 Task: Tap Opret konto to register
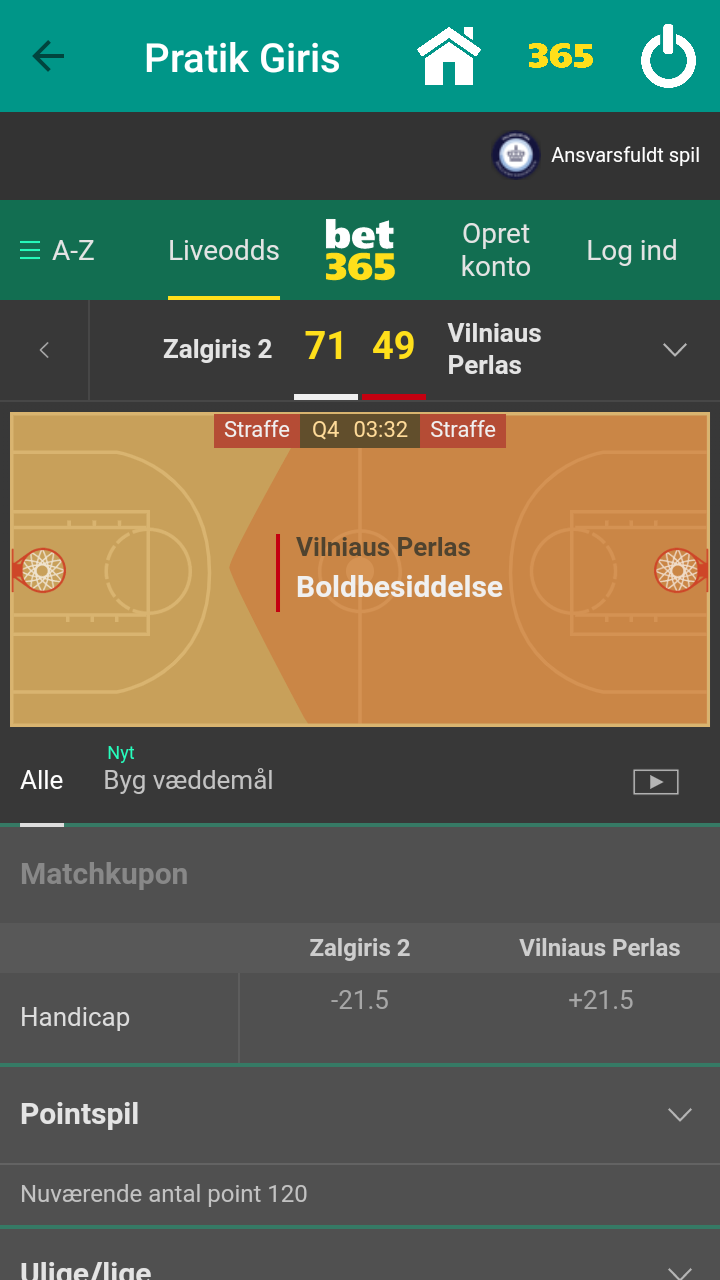(496, 250)
